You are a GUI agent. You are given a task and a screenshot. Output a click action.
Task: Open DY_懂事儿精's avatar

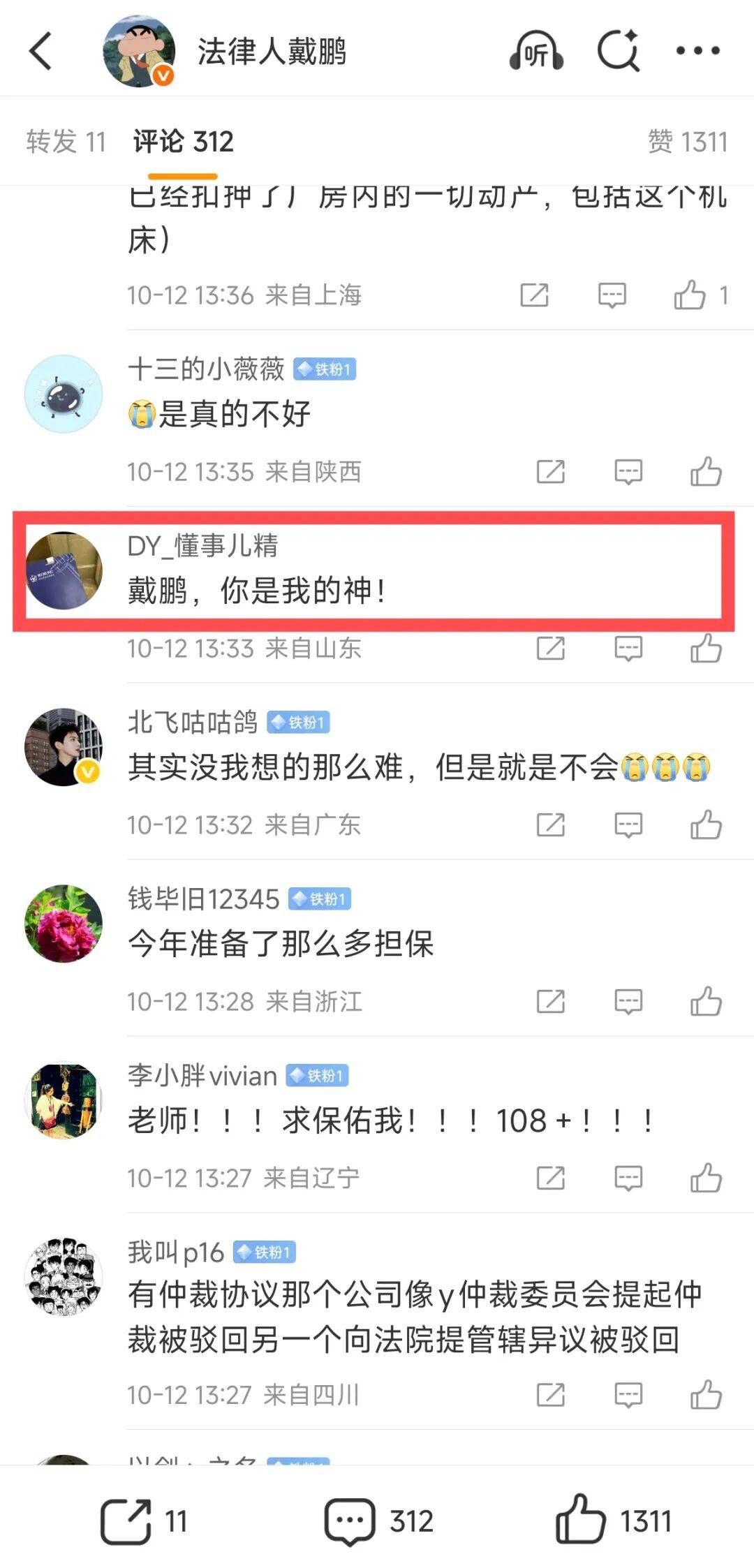pyautogui.click(x=64, y=570)
